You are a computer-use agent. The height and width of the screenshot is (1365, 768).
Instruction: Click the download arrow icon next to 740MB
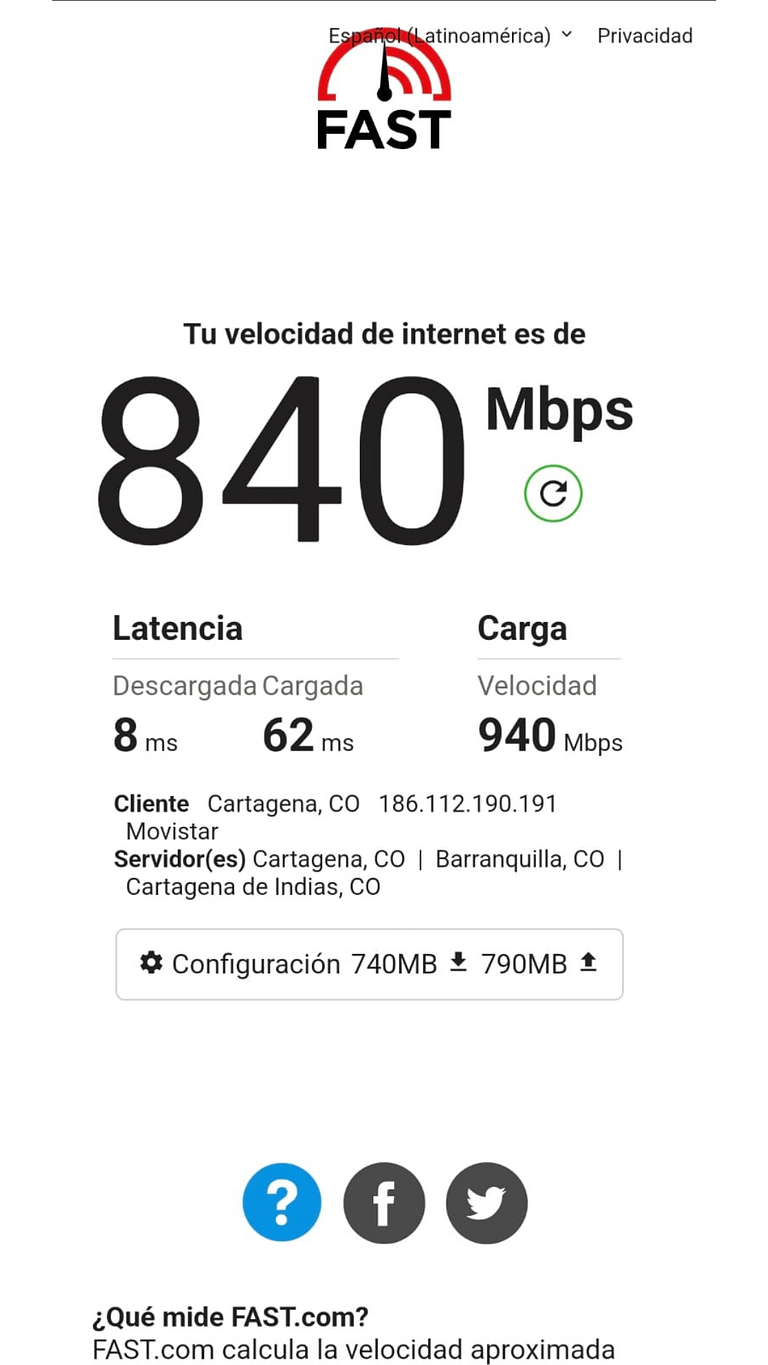point(458,963)
